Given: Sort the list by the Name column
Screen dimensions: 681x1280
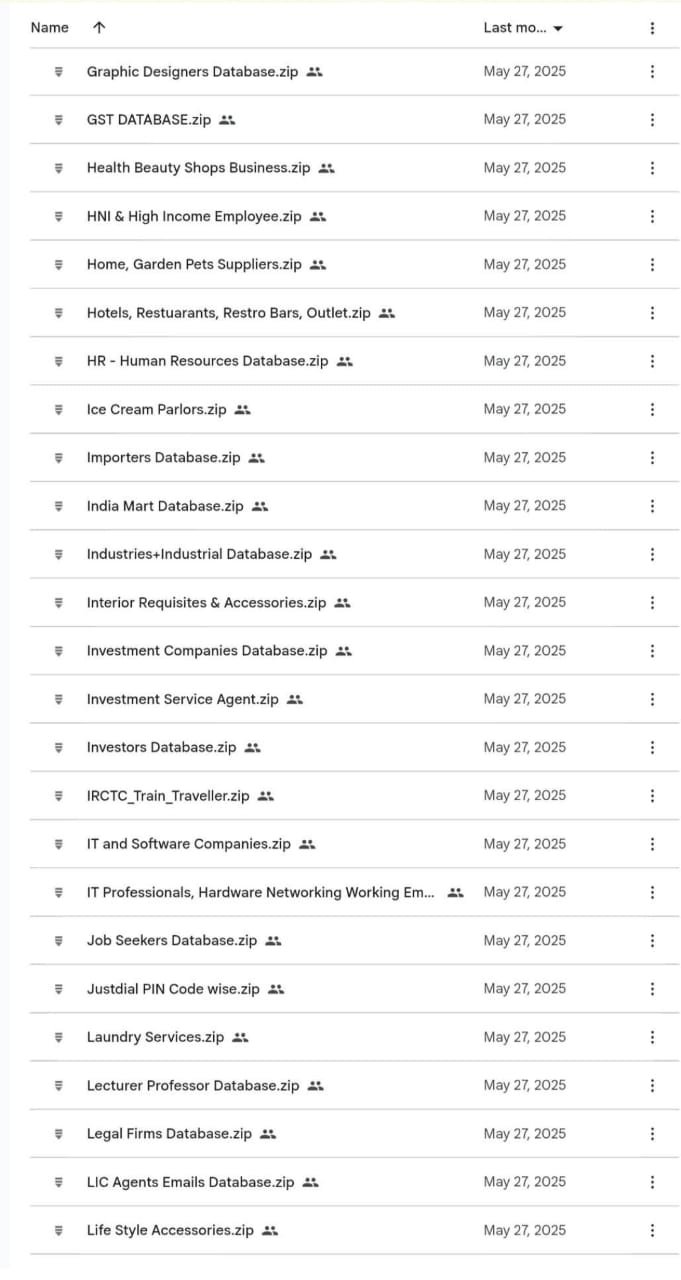Looking at the screenshot, I should click(x=49, y=28).
